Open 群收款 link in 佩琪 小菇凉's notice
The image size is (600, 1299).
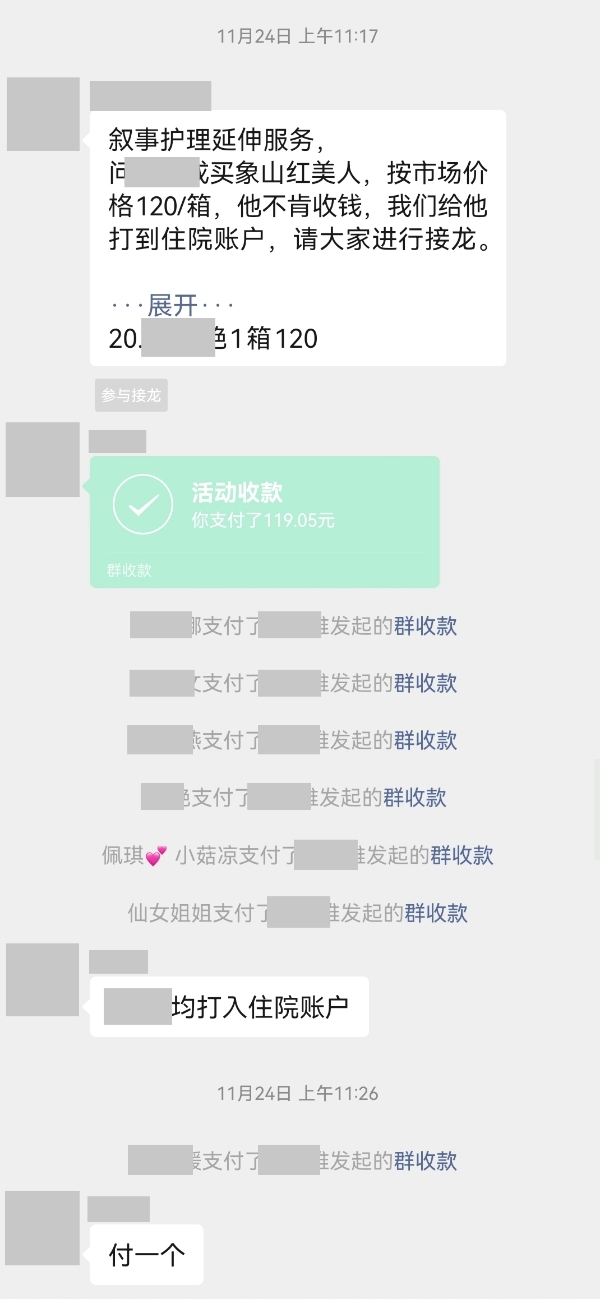click(x=462, y=855)
